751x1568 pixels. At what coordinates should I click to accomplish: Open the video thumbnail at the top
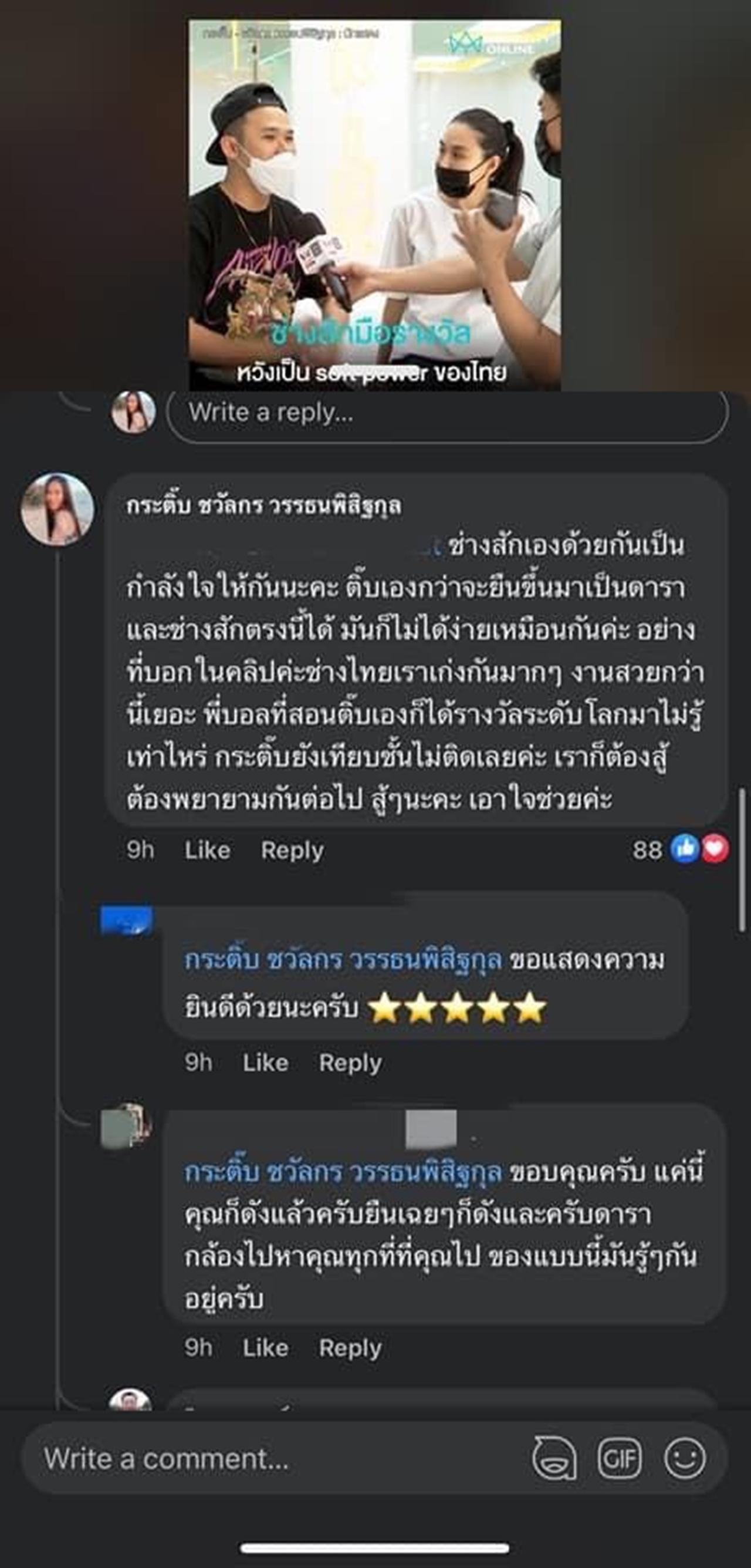(374, 204)
